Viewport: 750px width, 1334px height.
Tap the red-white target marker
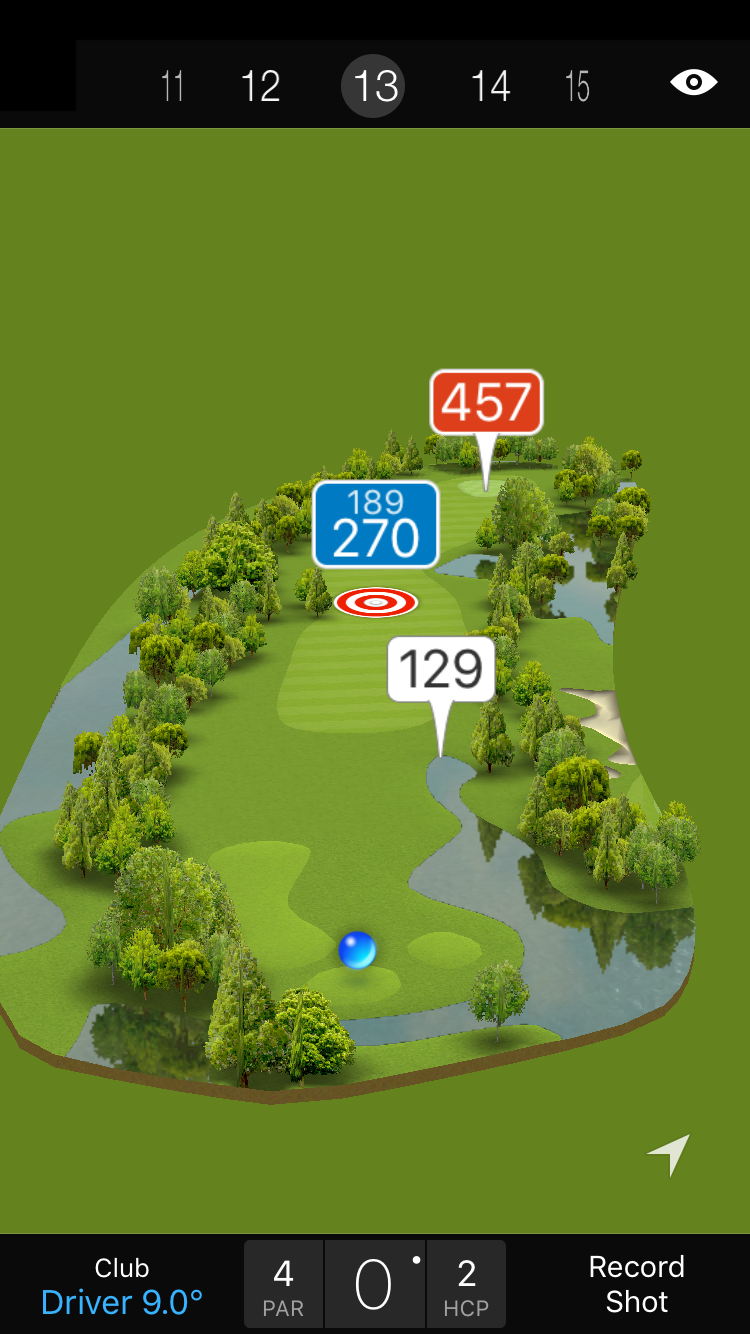[x=376, y=602]
